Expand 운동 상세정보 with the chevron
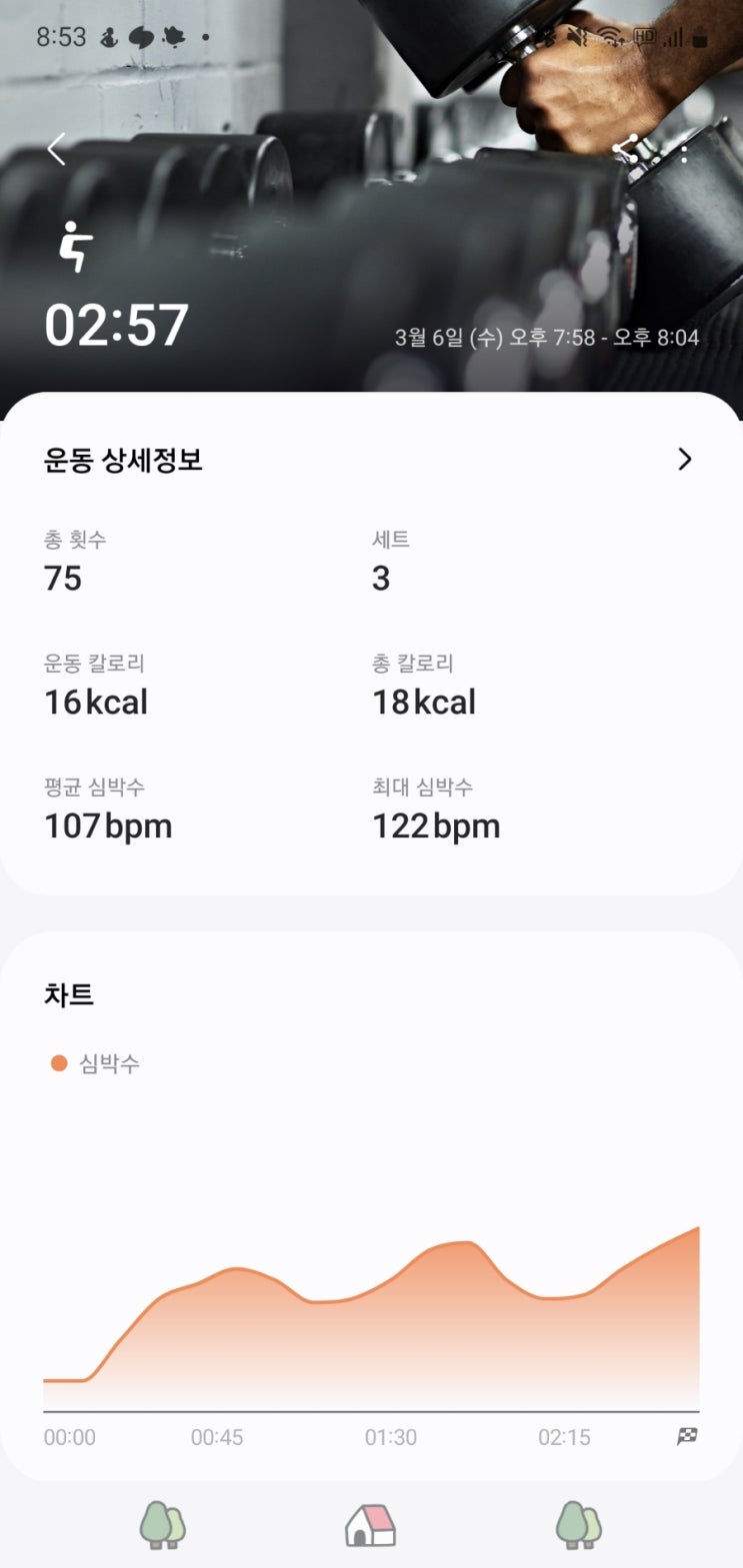This screenshot has width=743, height=1568. (x=685, y=460)
